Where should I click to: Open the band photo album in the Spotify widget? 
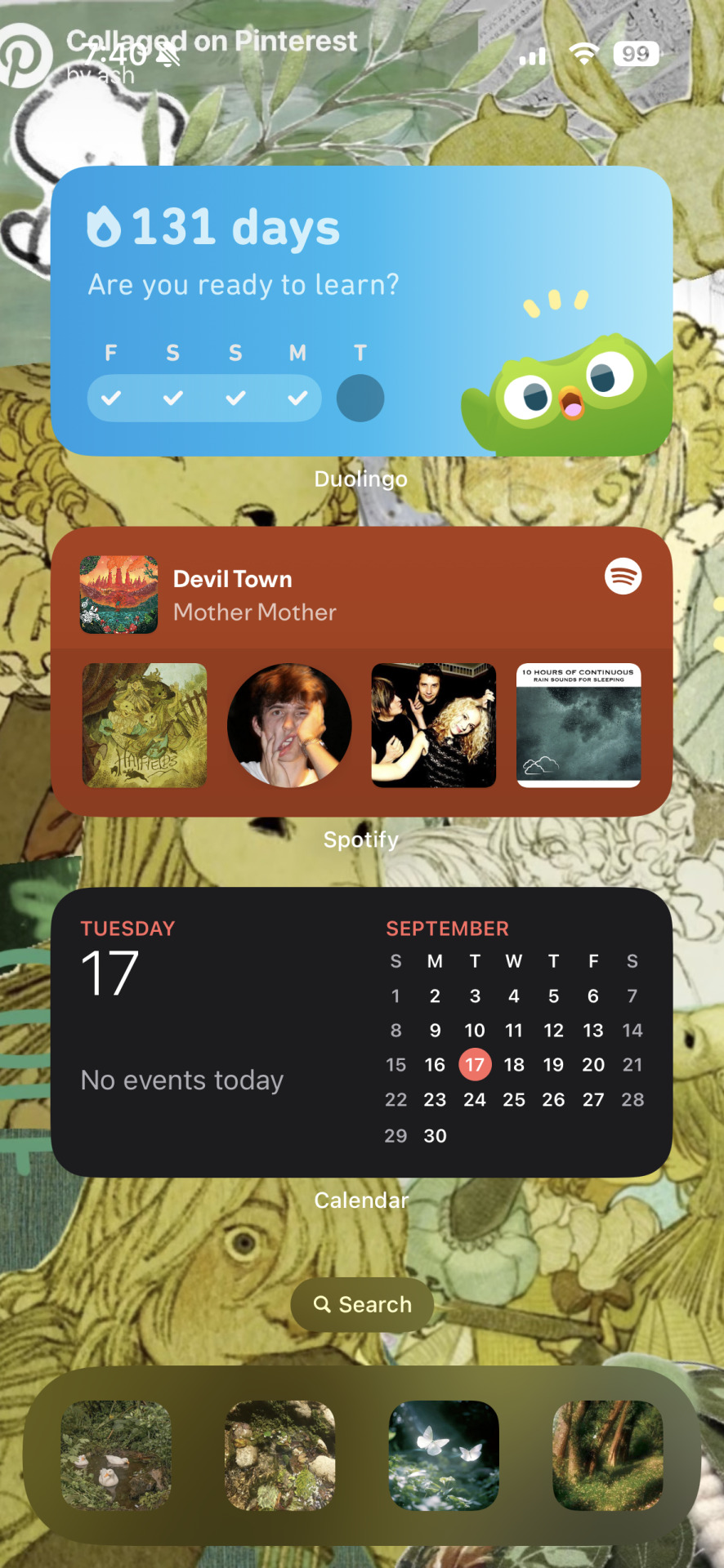[433, 725]
